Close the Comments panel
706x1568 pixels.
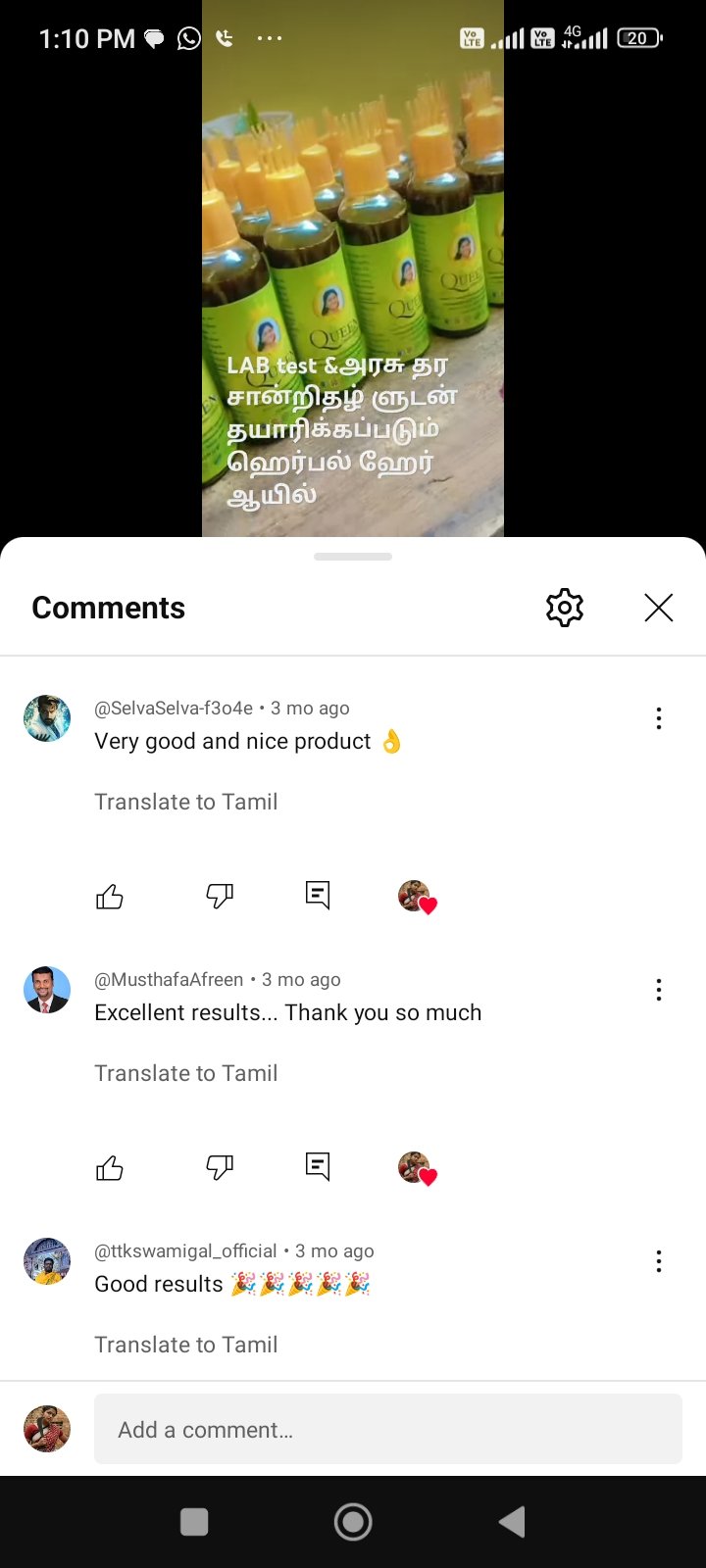(658, 608)
